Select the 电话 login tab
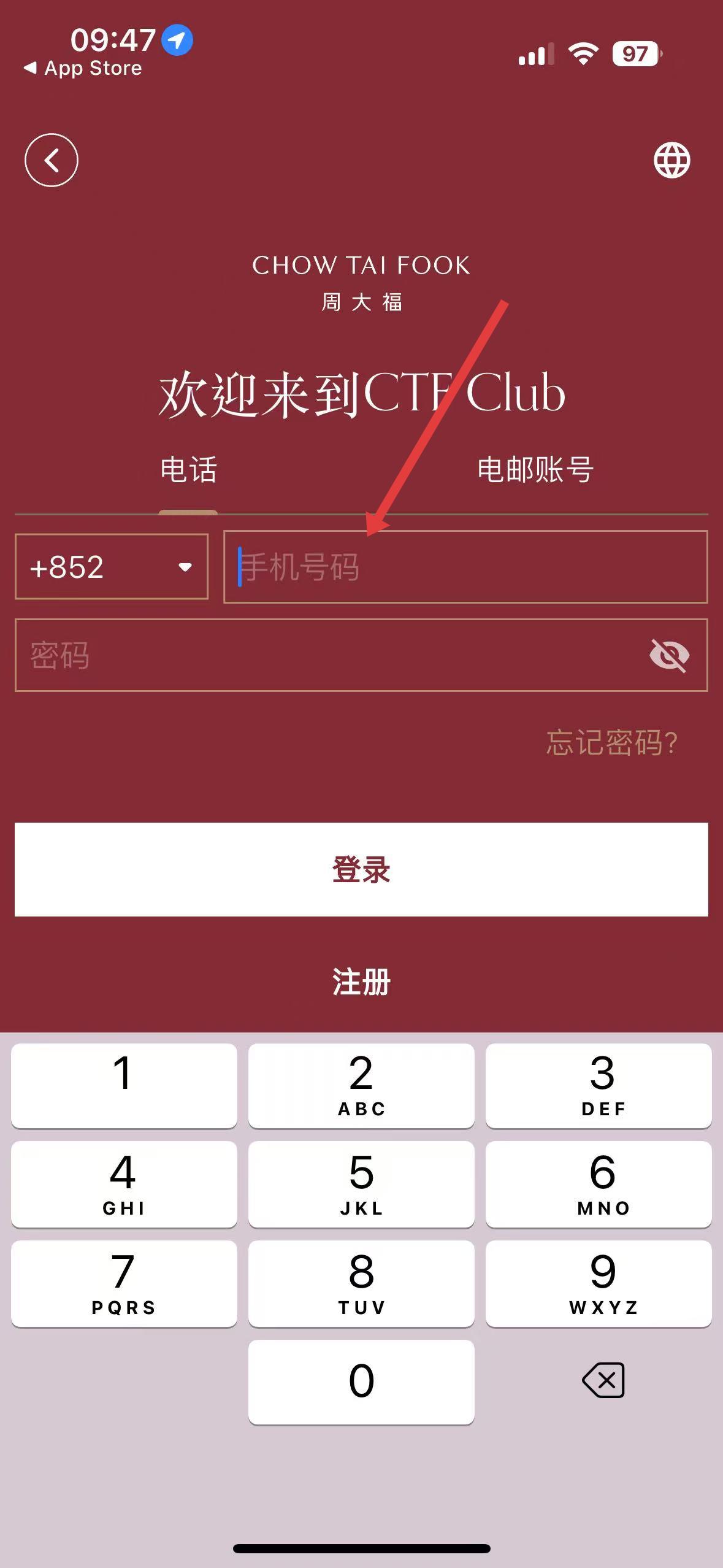 [188, 470]
